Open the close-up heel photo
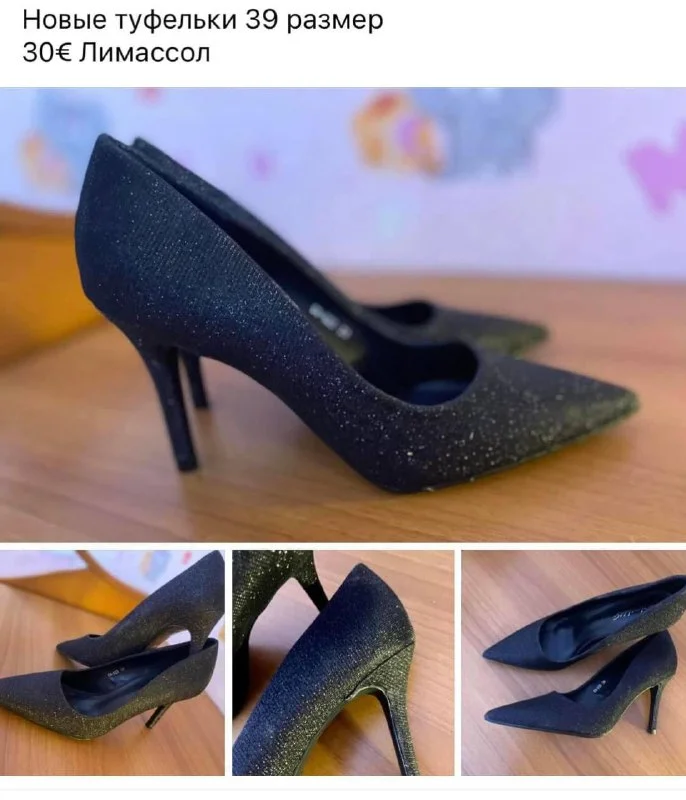The width and height of the screenshot is (686, 800). [x=343, y=662]
